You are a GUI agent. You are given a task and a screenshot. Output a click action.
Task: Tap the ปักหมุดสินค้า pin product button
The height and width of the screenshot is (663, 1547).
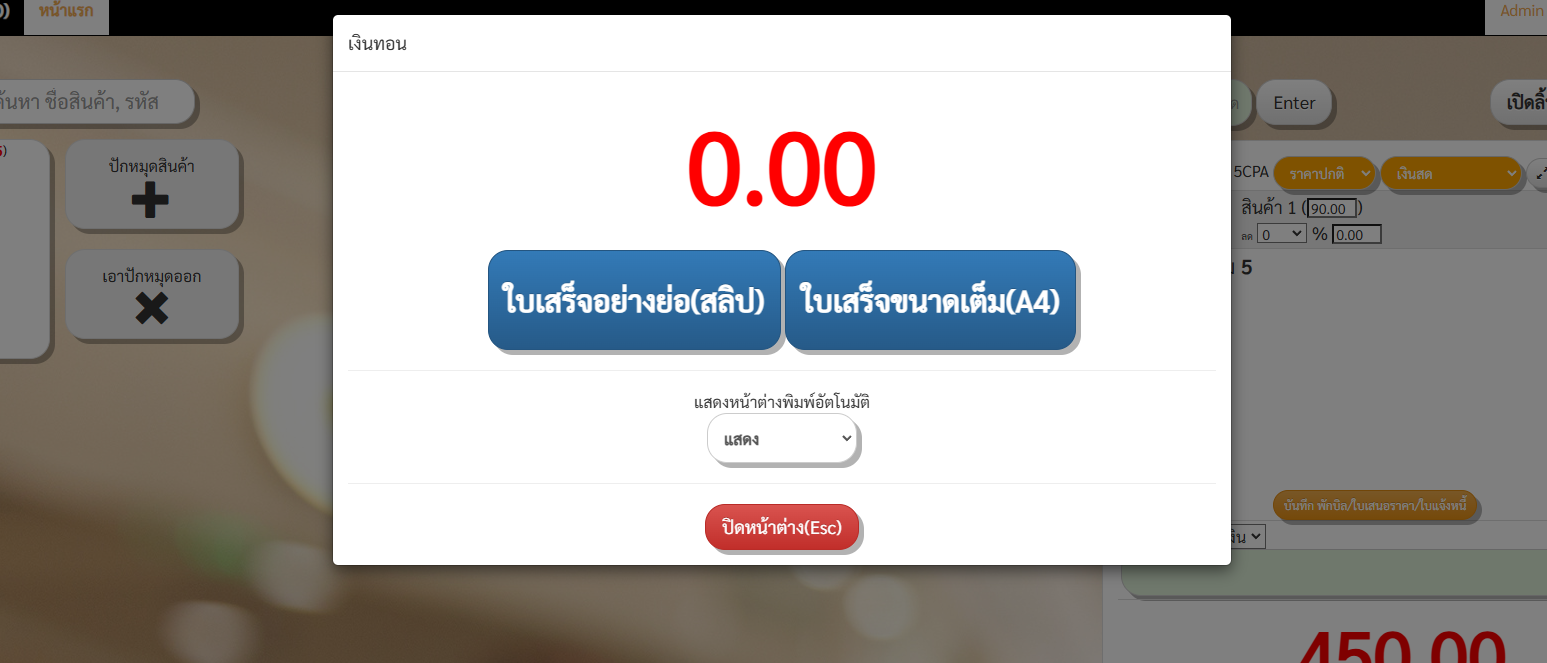(152, 185)
